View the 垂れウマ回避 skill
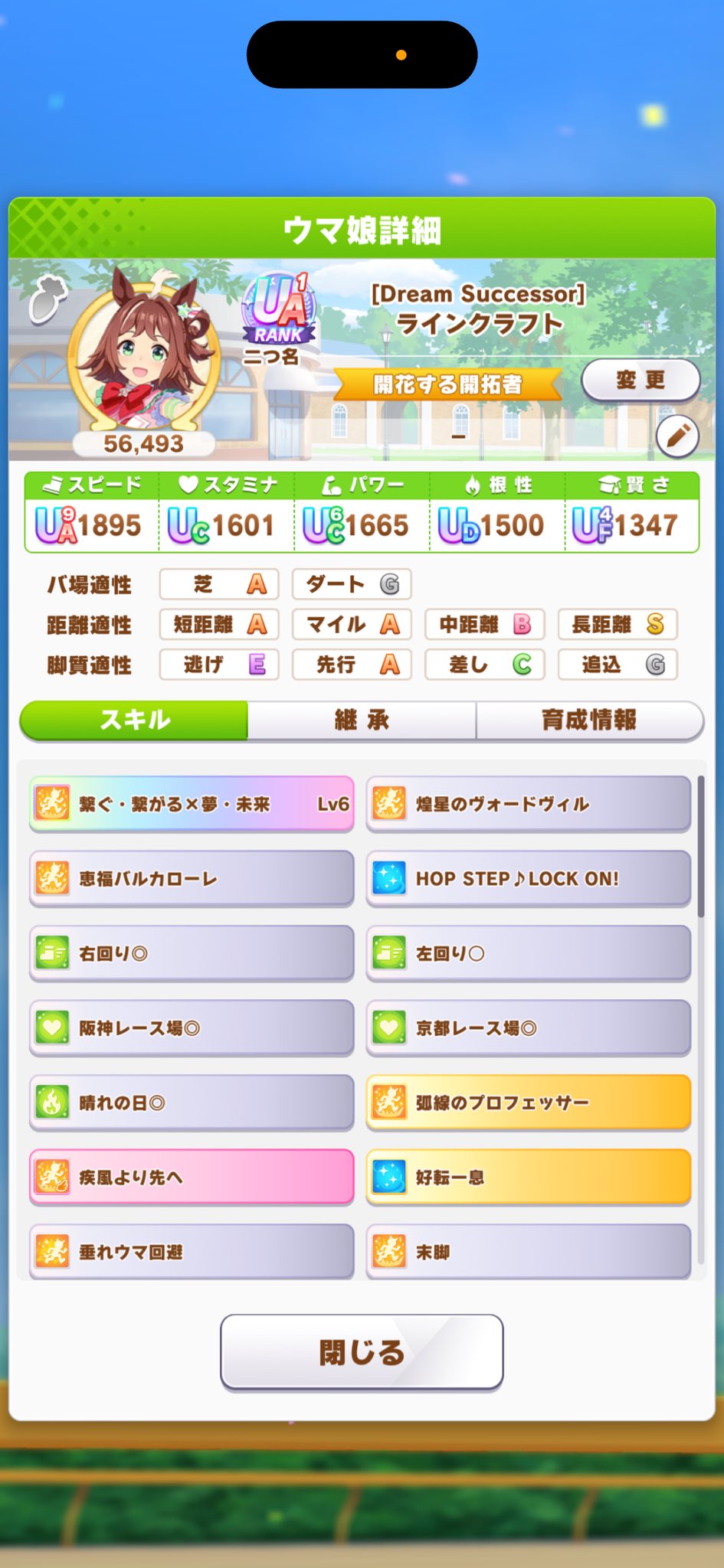The height and width of the screenshot is (1568, 724). (x=192, y=1251)
